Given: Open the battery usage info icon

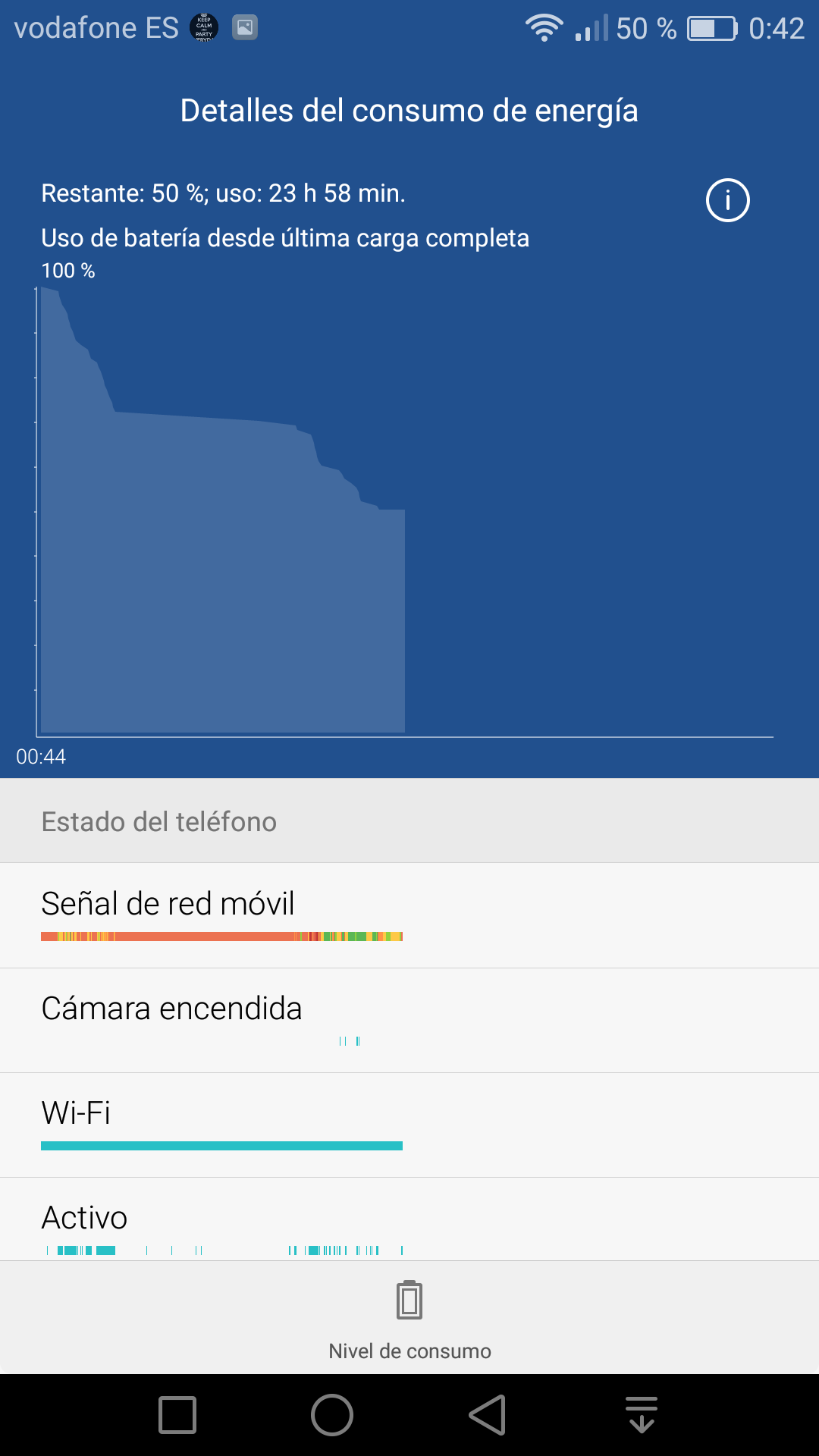Looking at the screenshot, I should click(727, 201).
